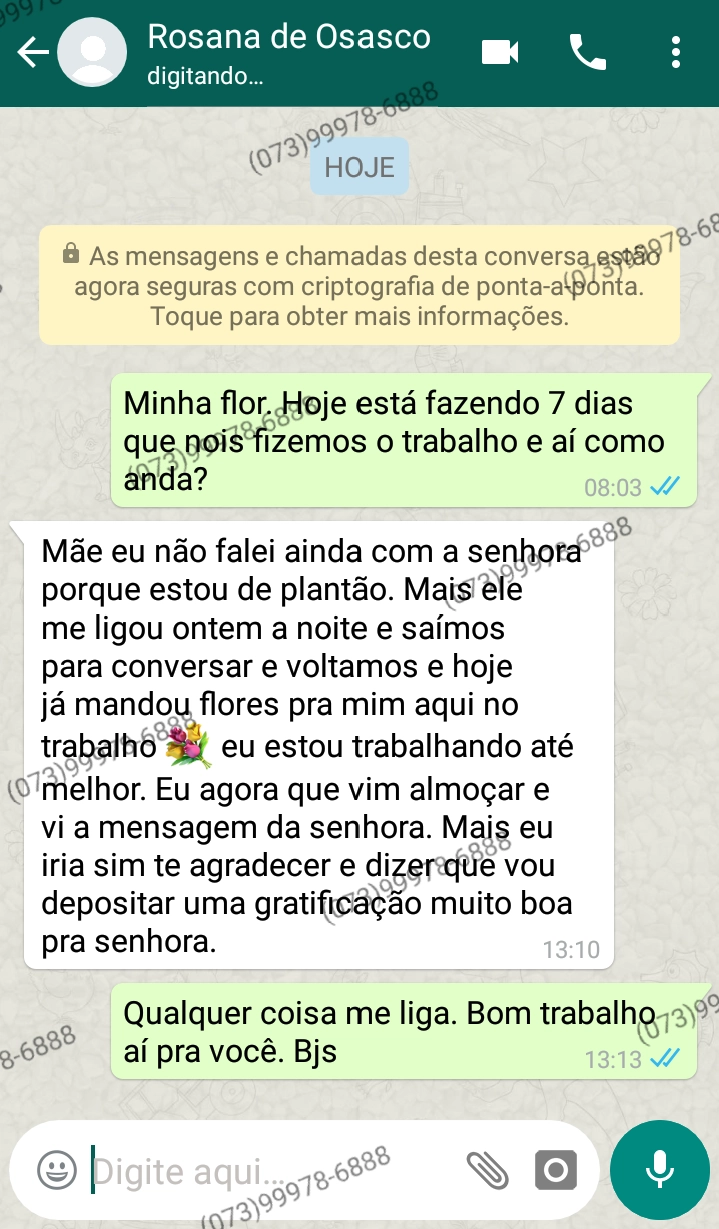Attach a file with the paperclip
The height and width of the screenshot is (1229, 719).
pos(487,1170)
